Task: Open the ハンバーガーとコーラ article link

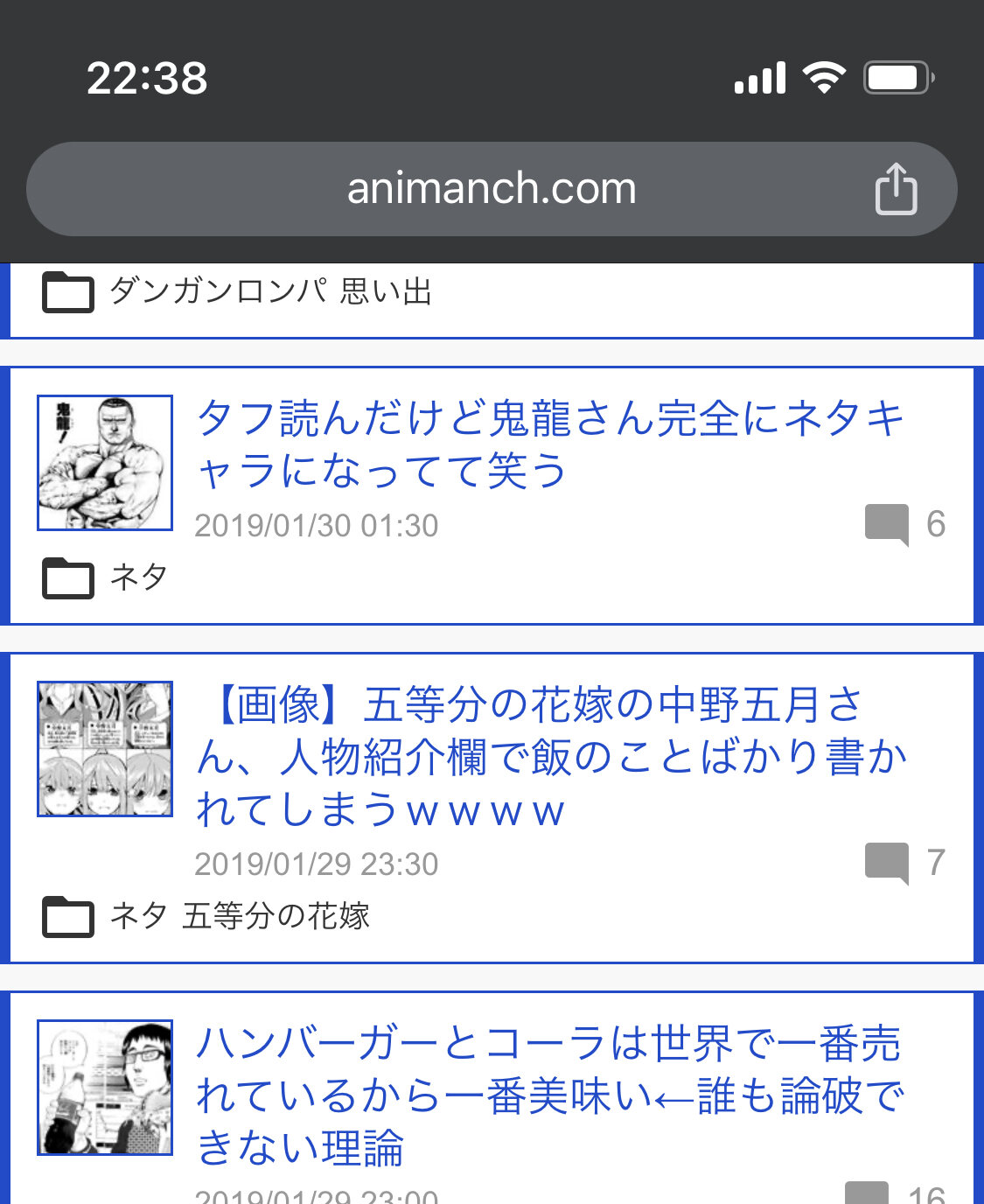Action: click(x=549, y=1095)
